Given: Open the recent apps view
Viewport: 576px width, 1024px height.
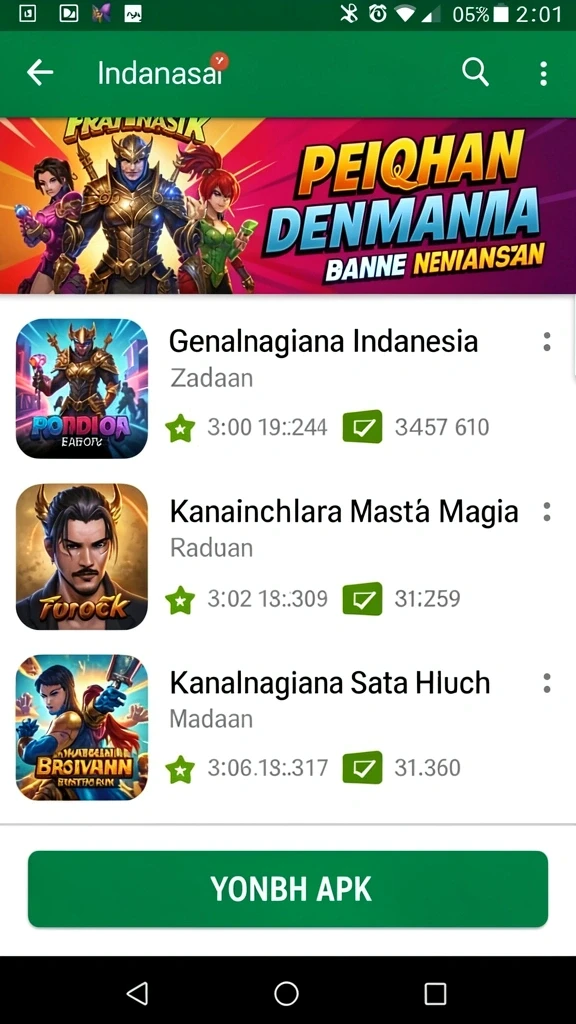Looking at the screenshot, I should click(x=435, y=993).
